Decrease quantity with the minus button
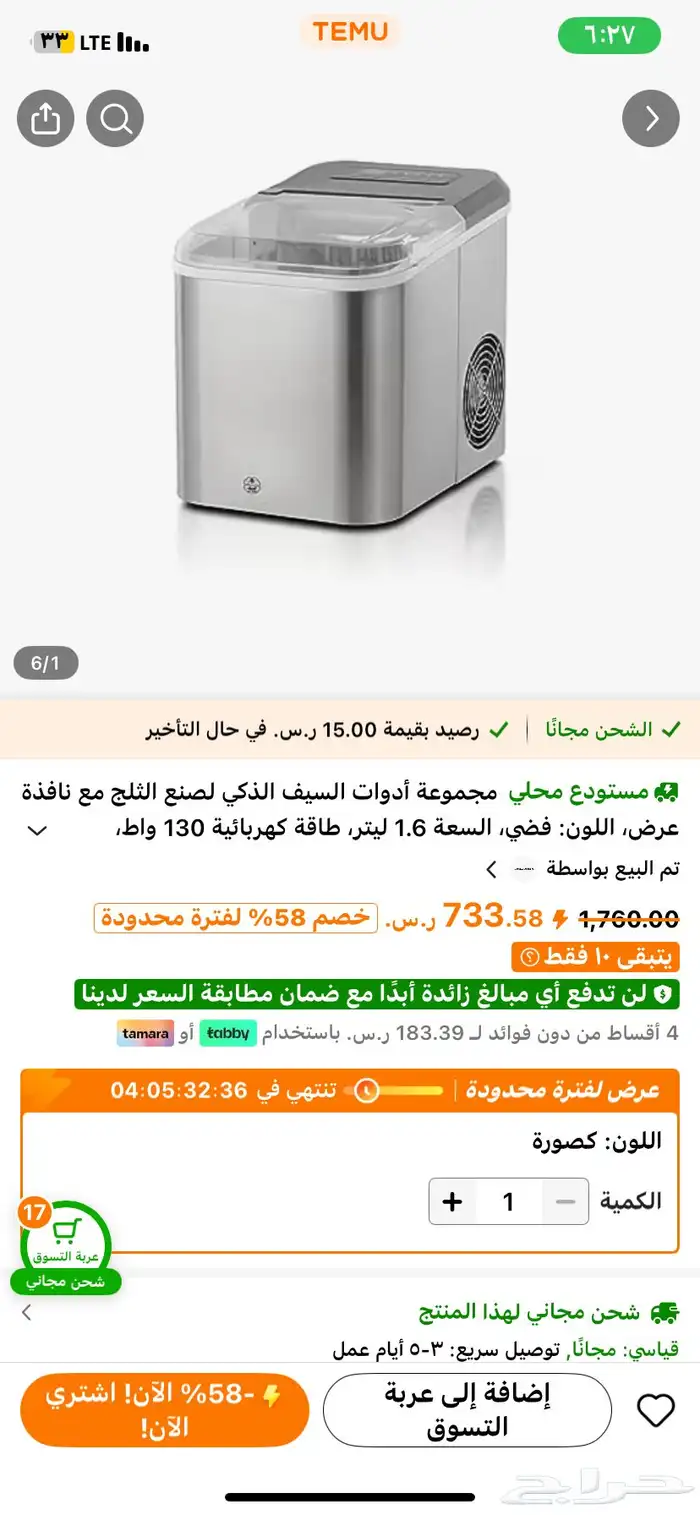Image resolution: width=700 pixels, height=1515 pixels. coord(566,1201)
